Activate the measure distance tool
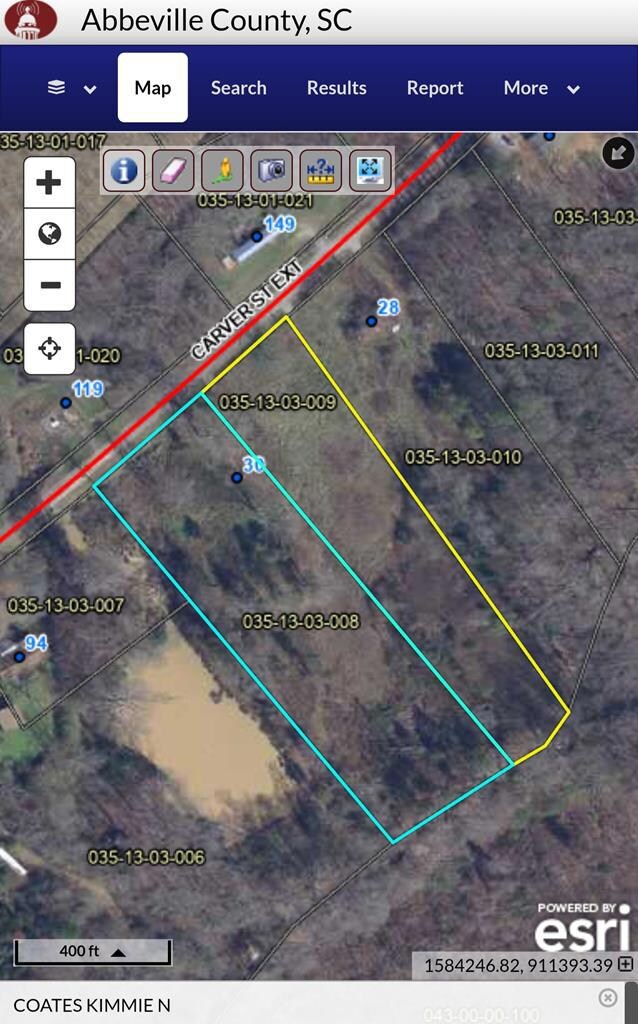The image size is (638, 1024). 320,171
